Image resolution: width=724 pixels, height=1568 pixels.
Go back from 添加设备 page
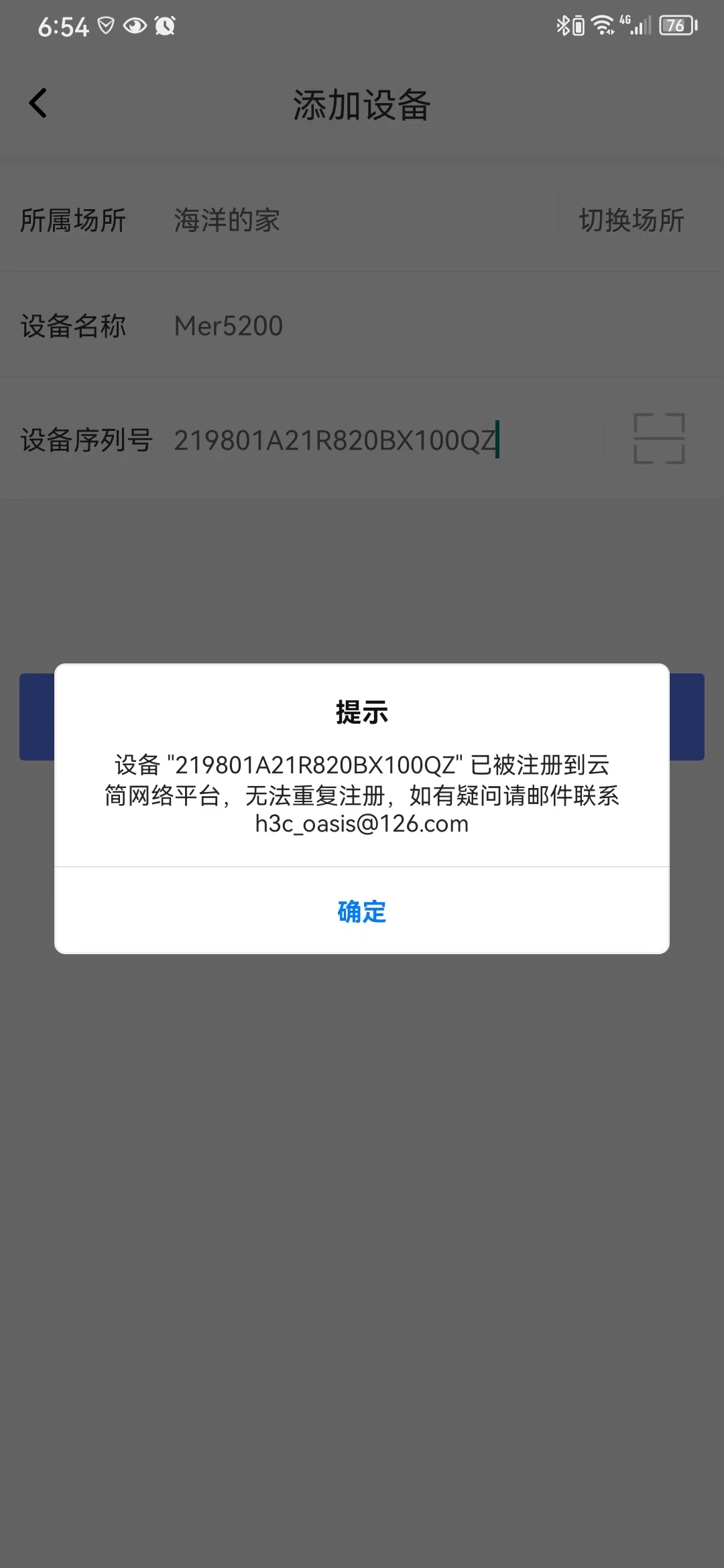coord(38,104)
